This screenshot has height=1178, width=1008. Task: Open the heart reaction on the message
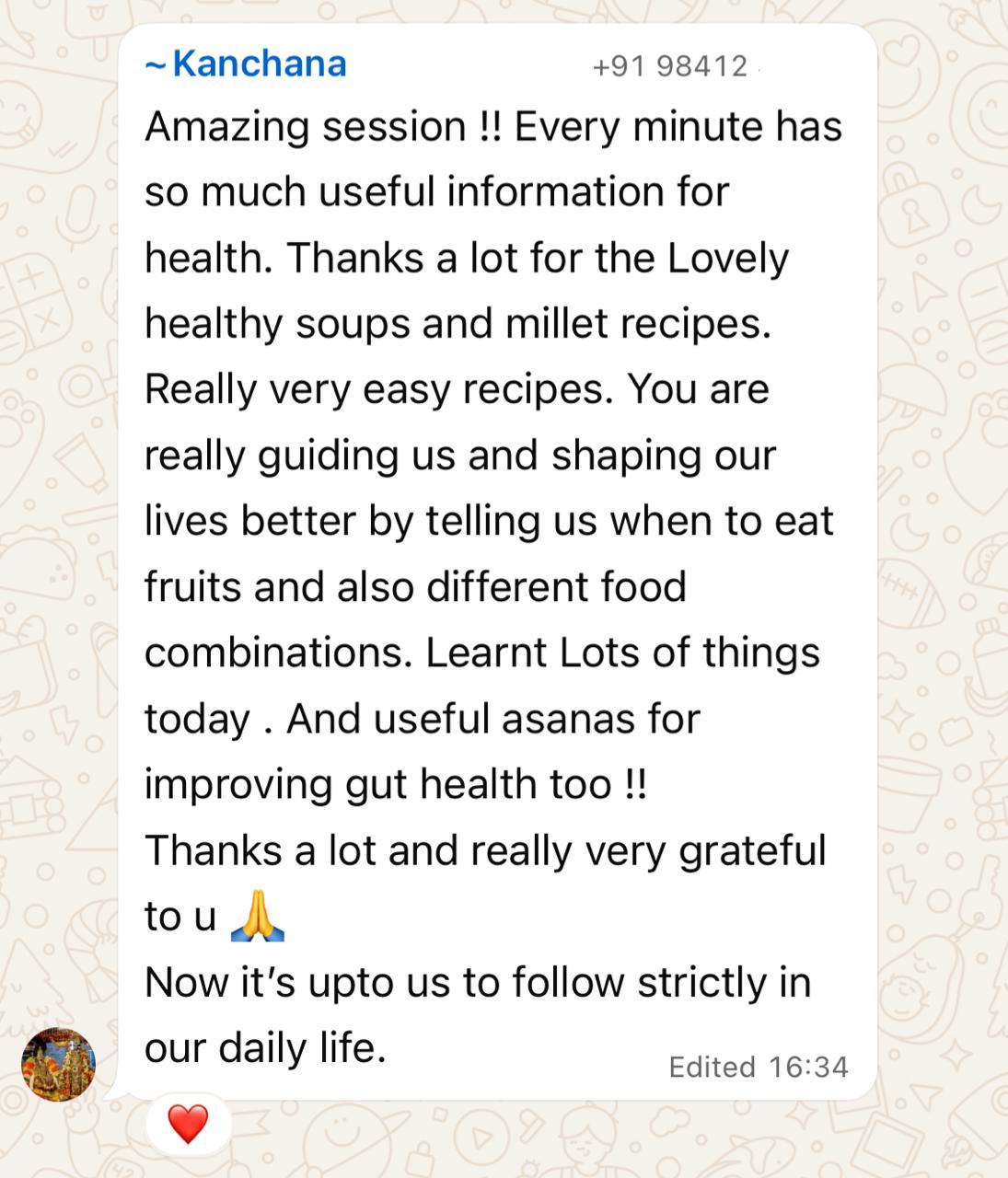[189, 1125]
